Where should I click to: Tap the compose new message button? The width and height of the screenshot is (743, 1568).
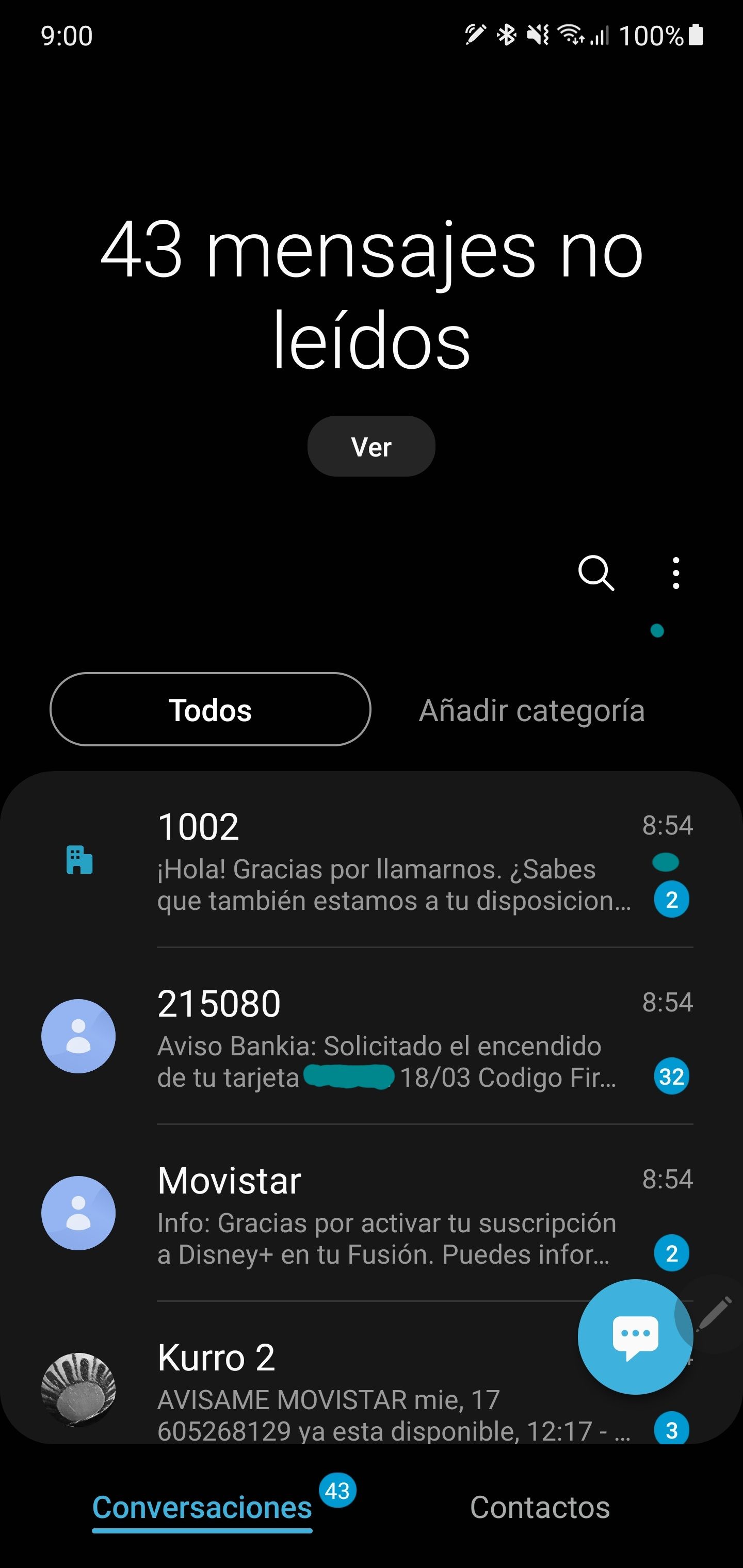(636, 1337)
